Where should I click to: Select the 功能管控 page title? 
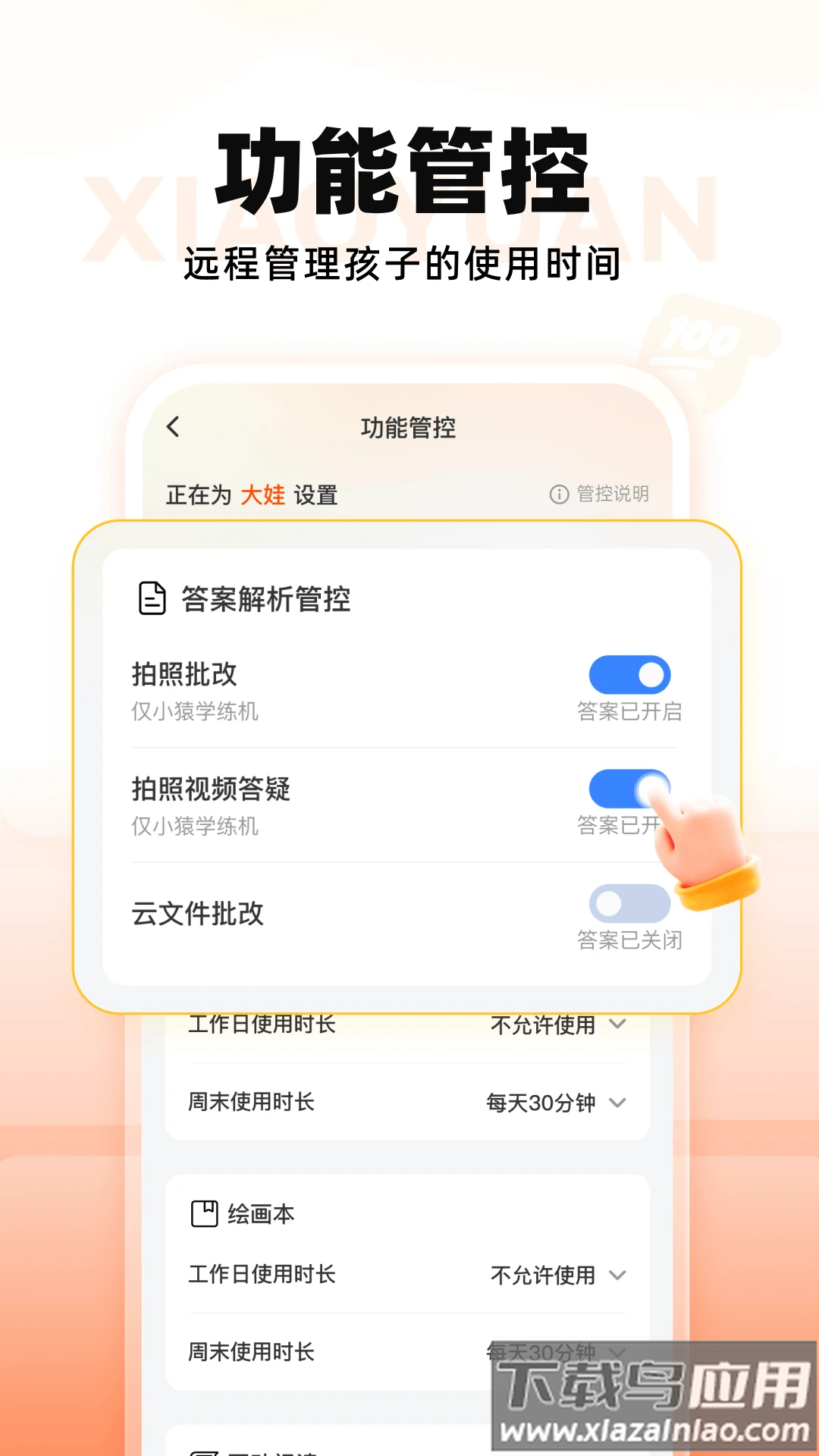coord(408,427)
